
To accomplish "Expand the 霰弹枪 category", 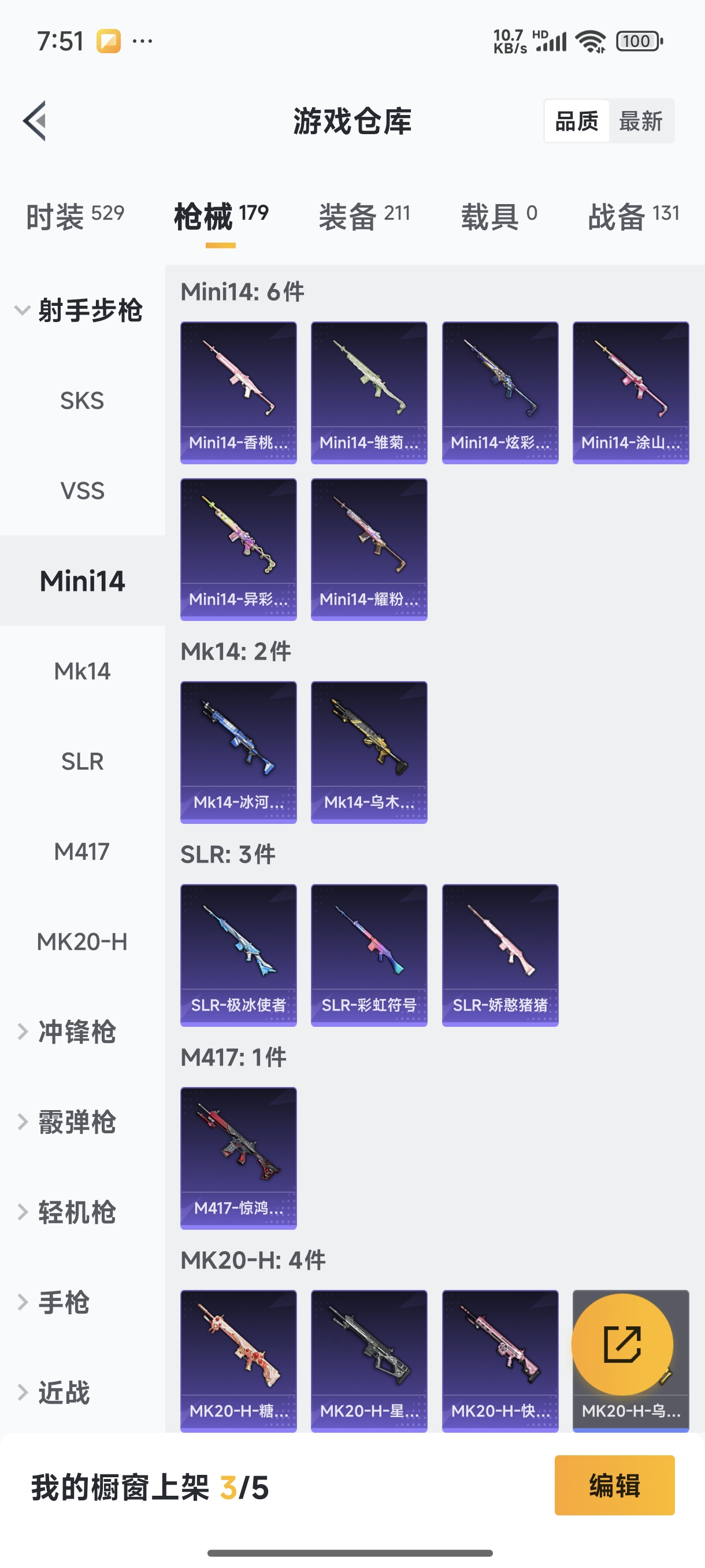I will (76, 1122).
